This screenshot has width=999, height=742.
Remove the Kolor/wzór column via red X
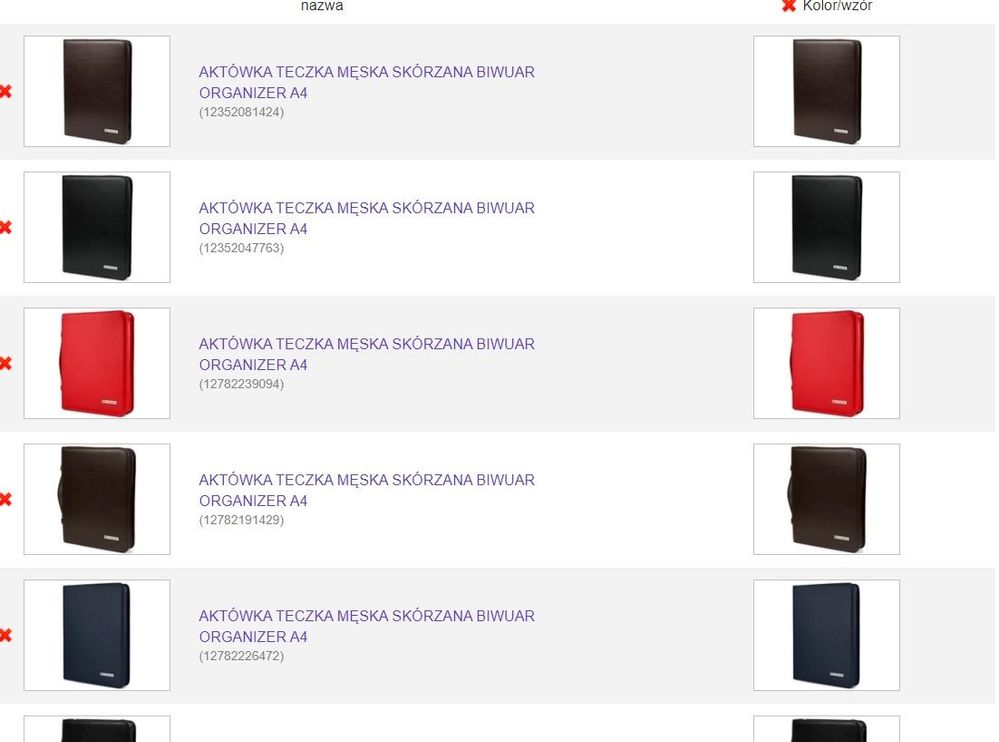789,6
